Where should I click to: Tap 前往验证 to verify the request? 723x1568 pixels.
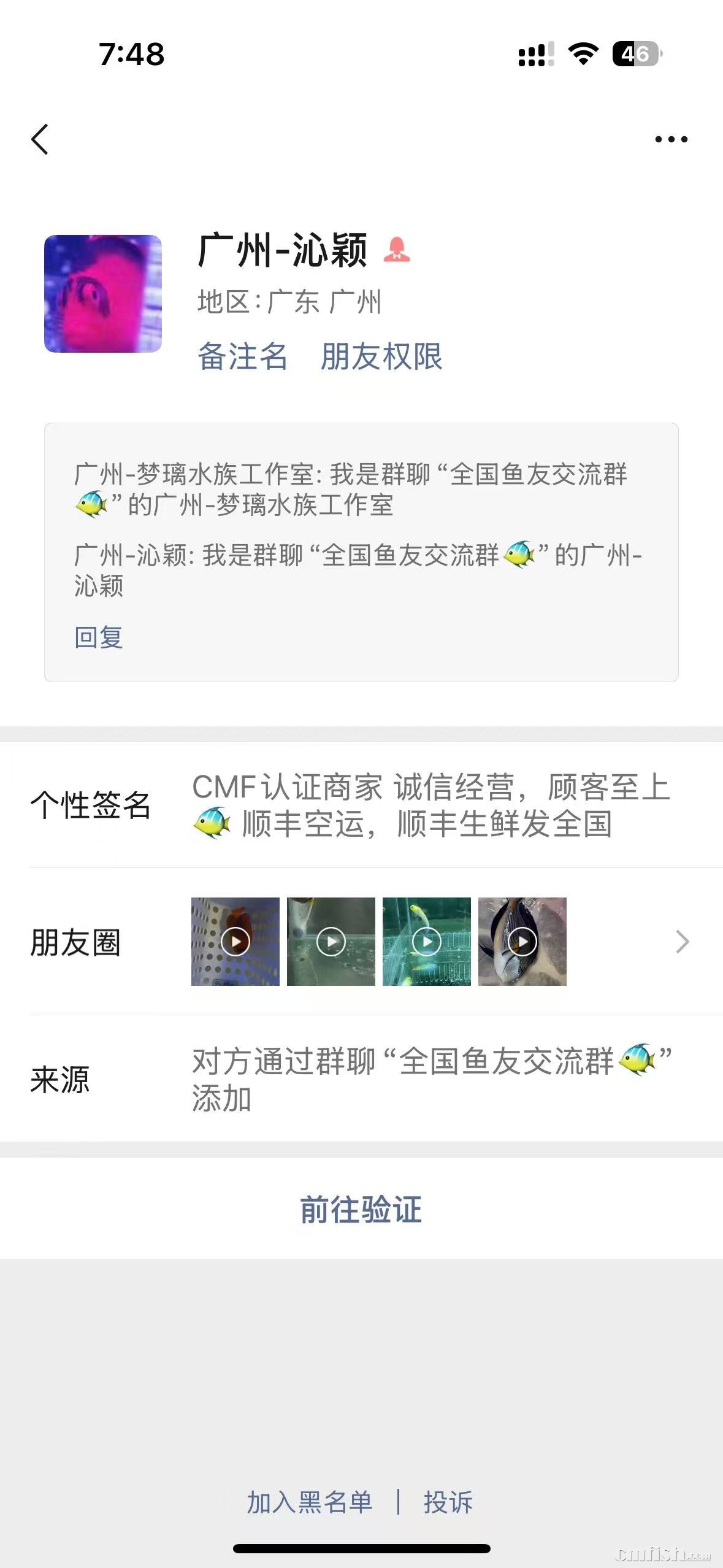pos(361,1209)
